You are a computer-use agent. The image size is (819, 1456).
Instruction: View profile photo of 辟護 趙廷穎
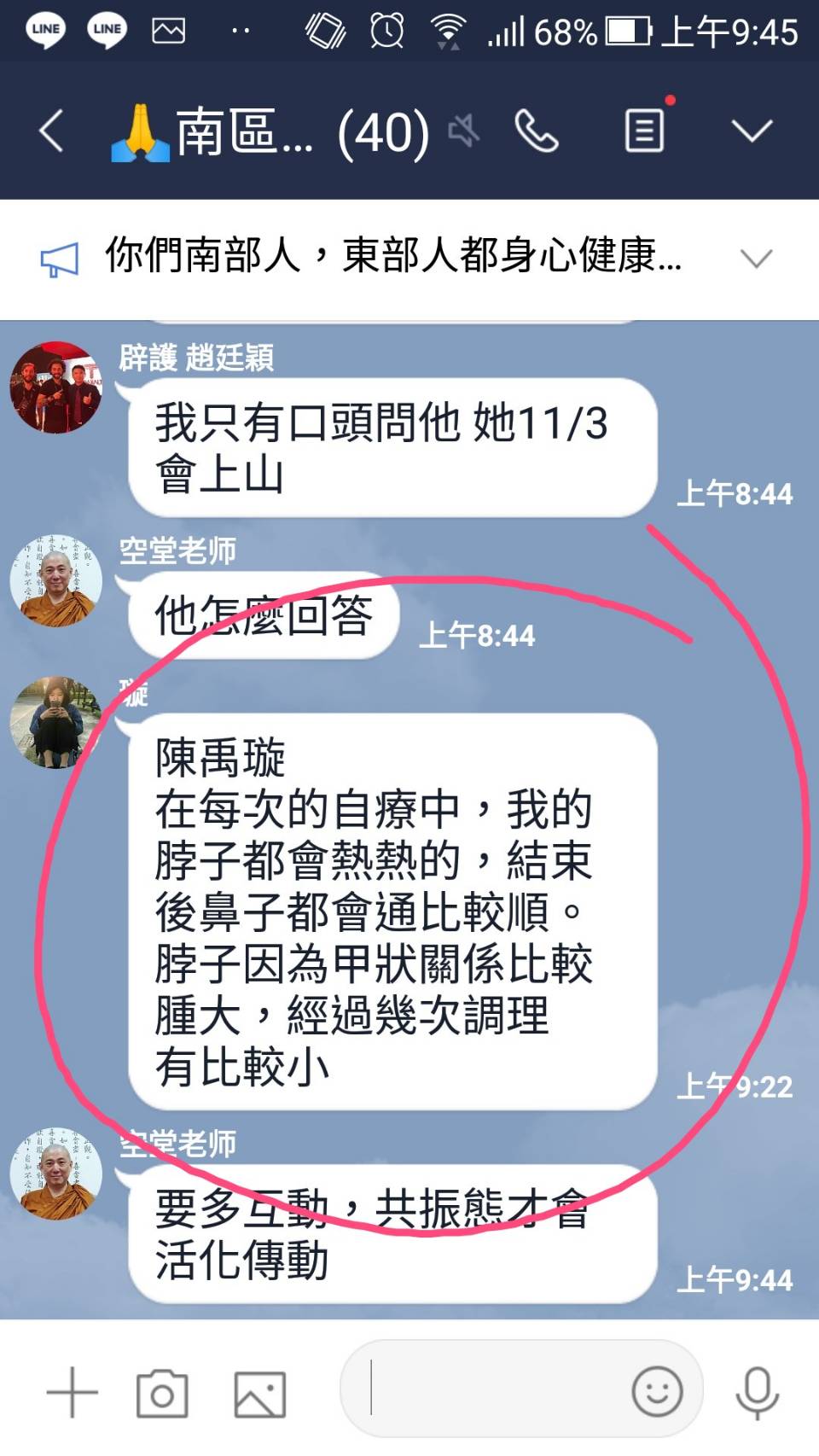point(55,387)
